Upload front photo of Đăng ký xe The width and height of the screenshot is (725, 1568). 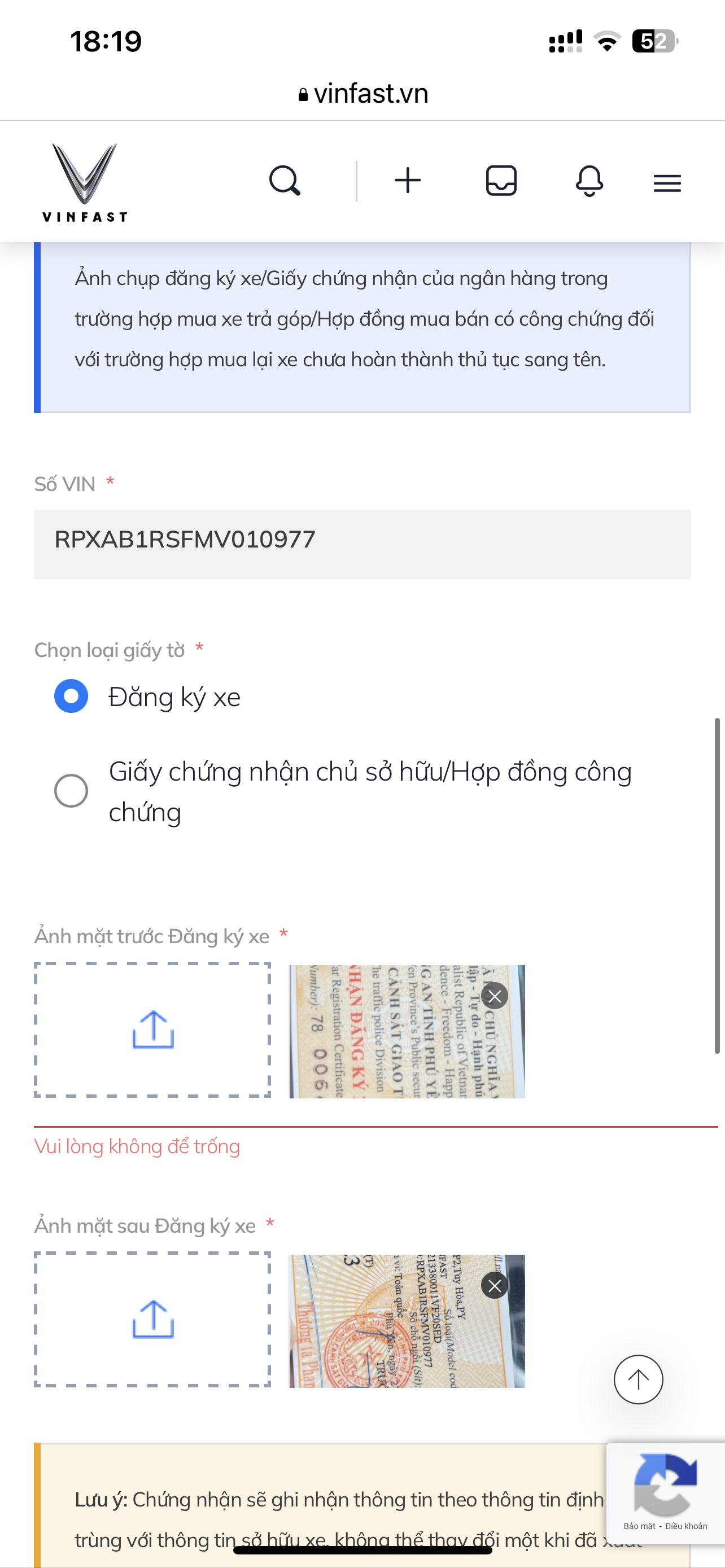pyautogui.click(x=152, y=1030)
